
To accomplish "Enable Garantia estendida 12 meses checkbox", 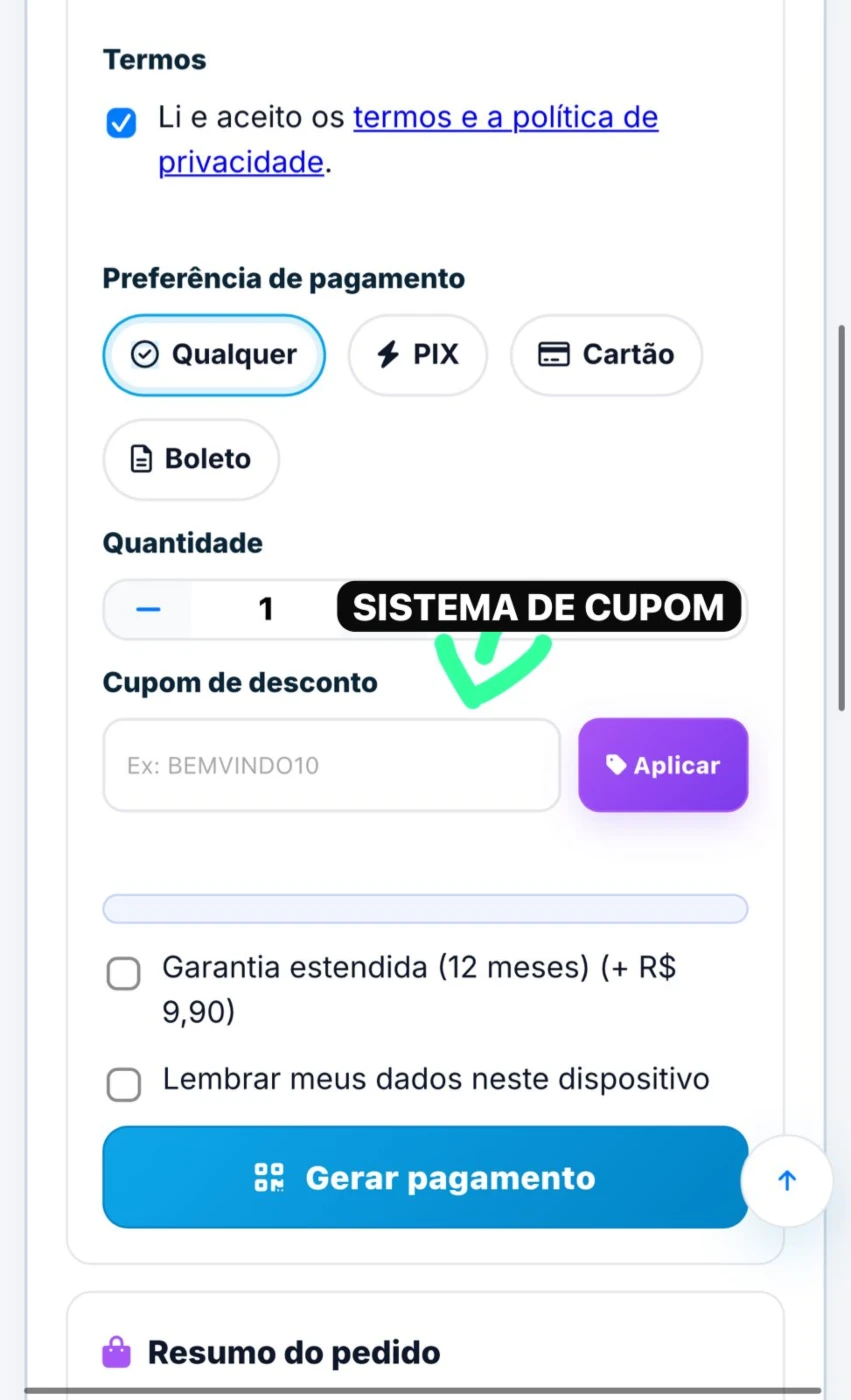I will pyautogui.click(x=124, y=974).
